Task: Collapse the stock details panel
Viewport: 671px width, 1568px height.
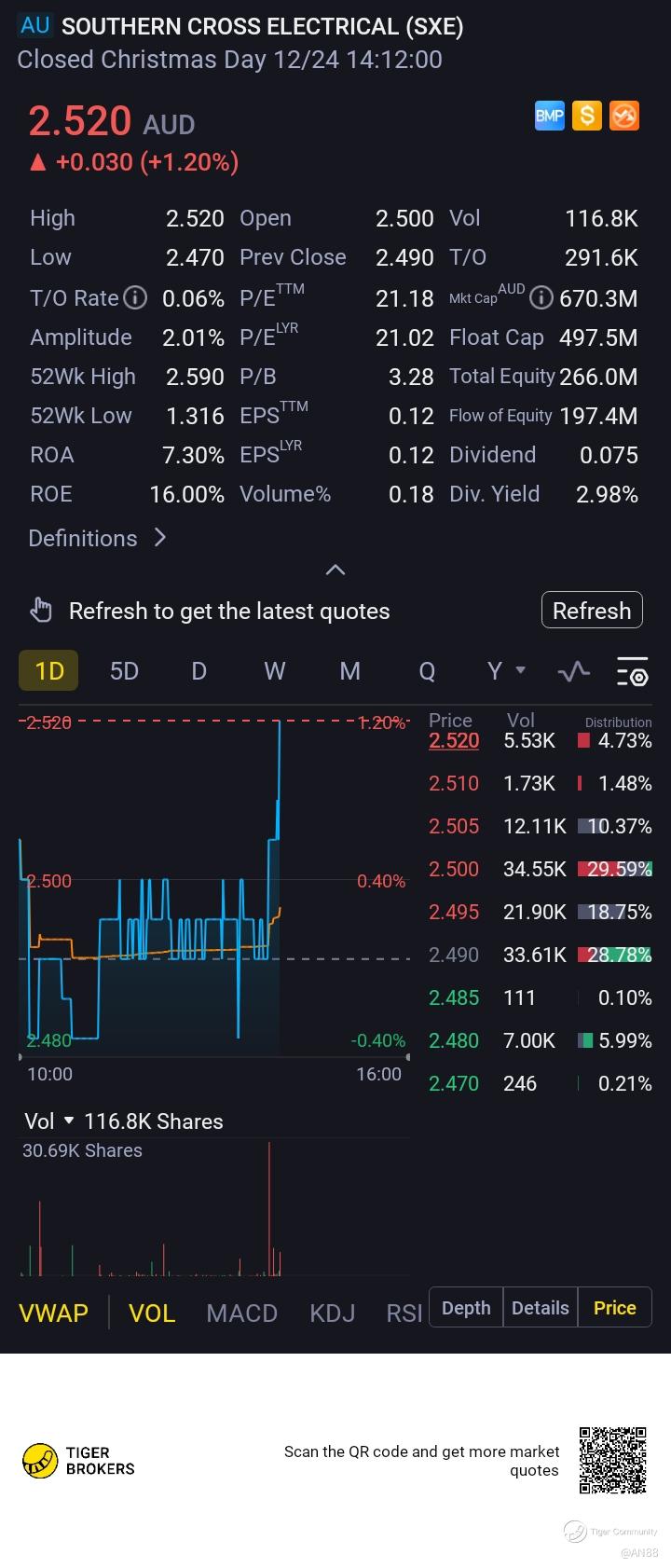Action: pos(335,570)
